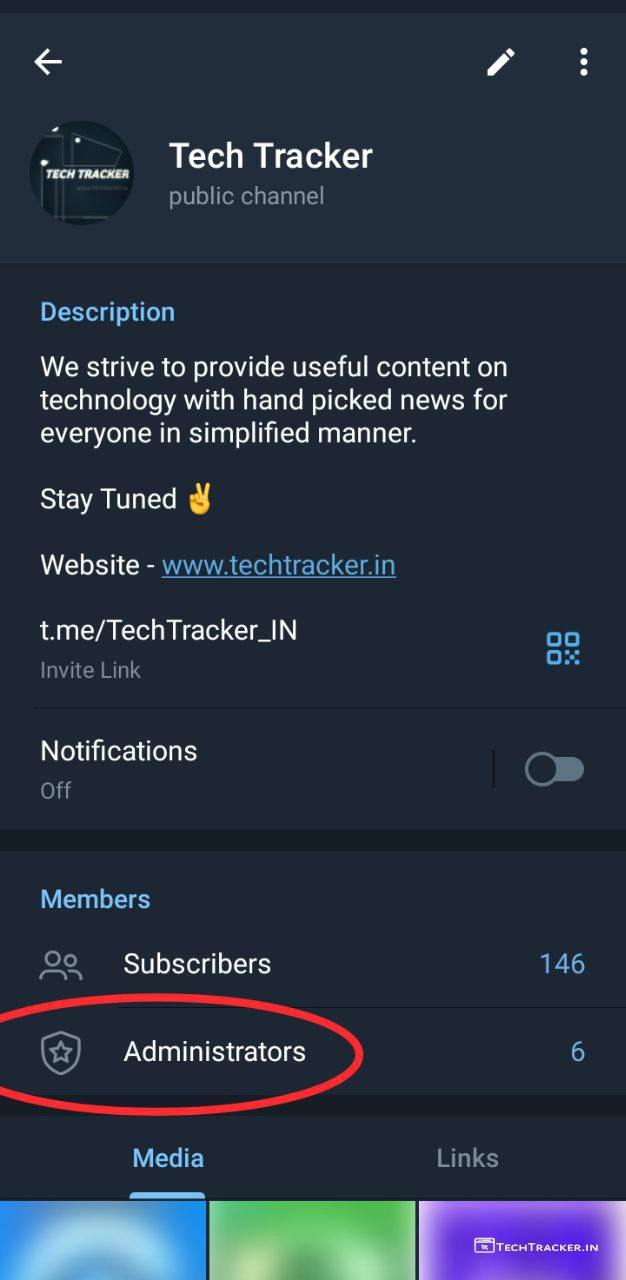Open the Tech Tracker channel photo

82,172
